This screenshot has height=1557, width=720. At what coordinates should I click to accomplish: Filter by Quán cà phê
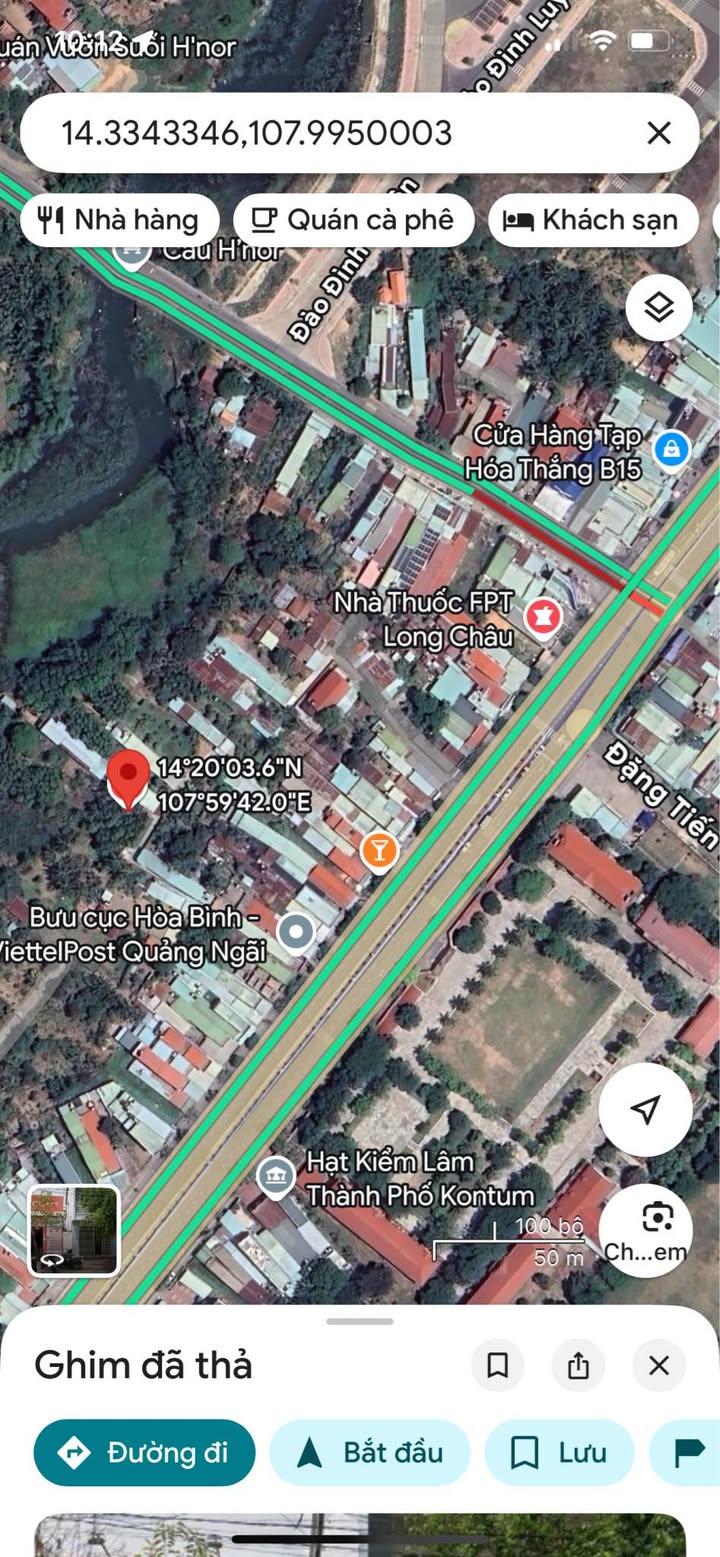click(x=353, y=220)
